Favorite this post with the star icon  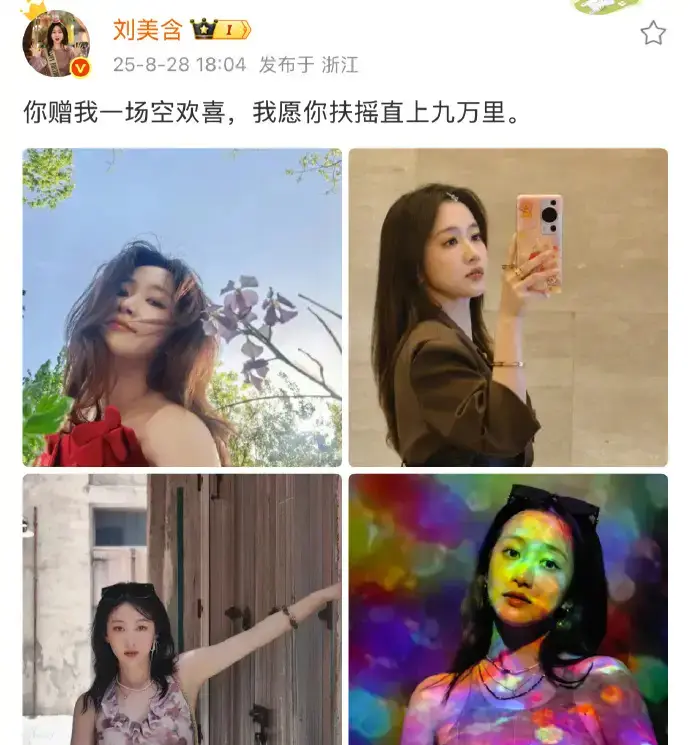pyautogui.click(x=653, y=33)
